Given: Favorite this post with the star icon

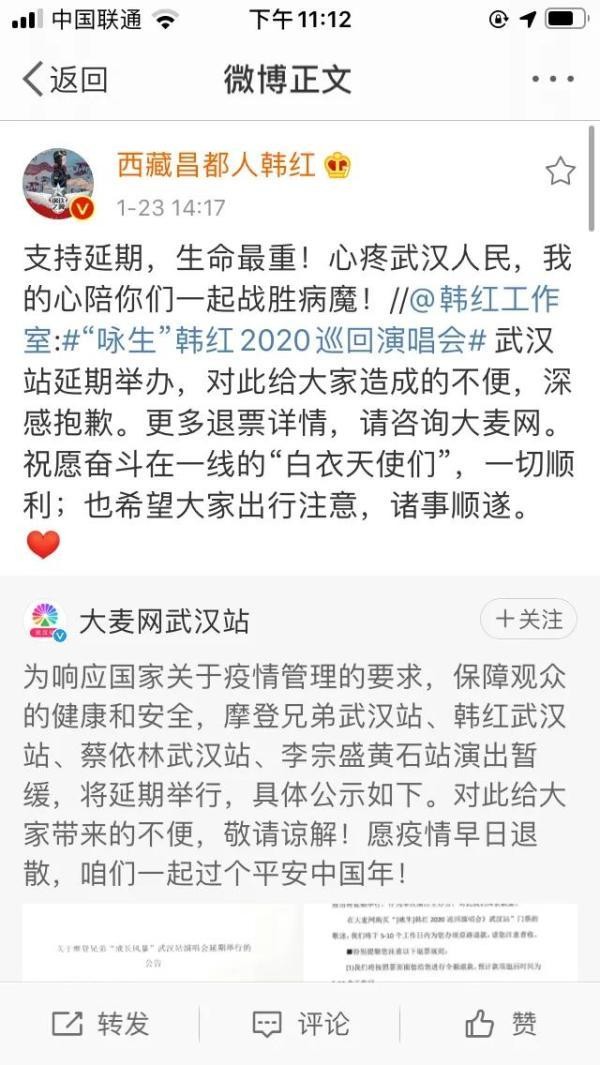Looking at the screenshot, I should [560, 172].
